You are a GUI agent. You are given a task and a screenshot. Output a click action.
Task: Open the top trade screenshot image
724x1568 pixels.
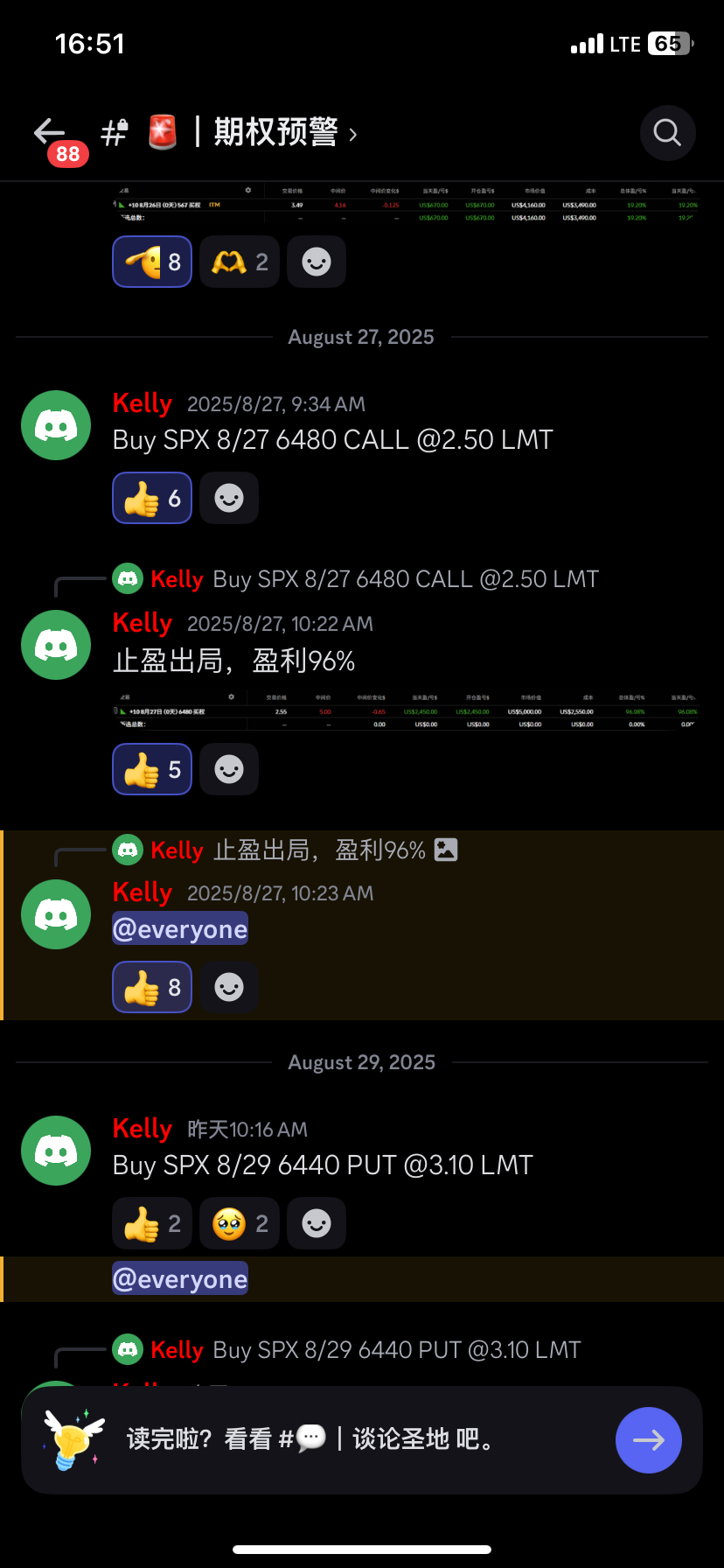(x=406, y=205)
